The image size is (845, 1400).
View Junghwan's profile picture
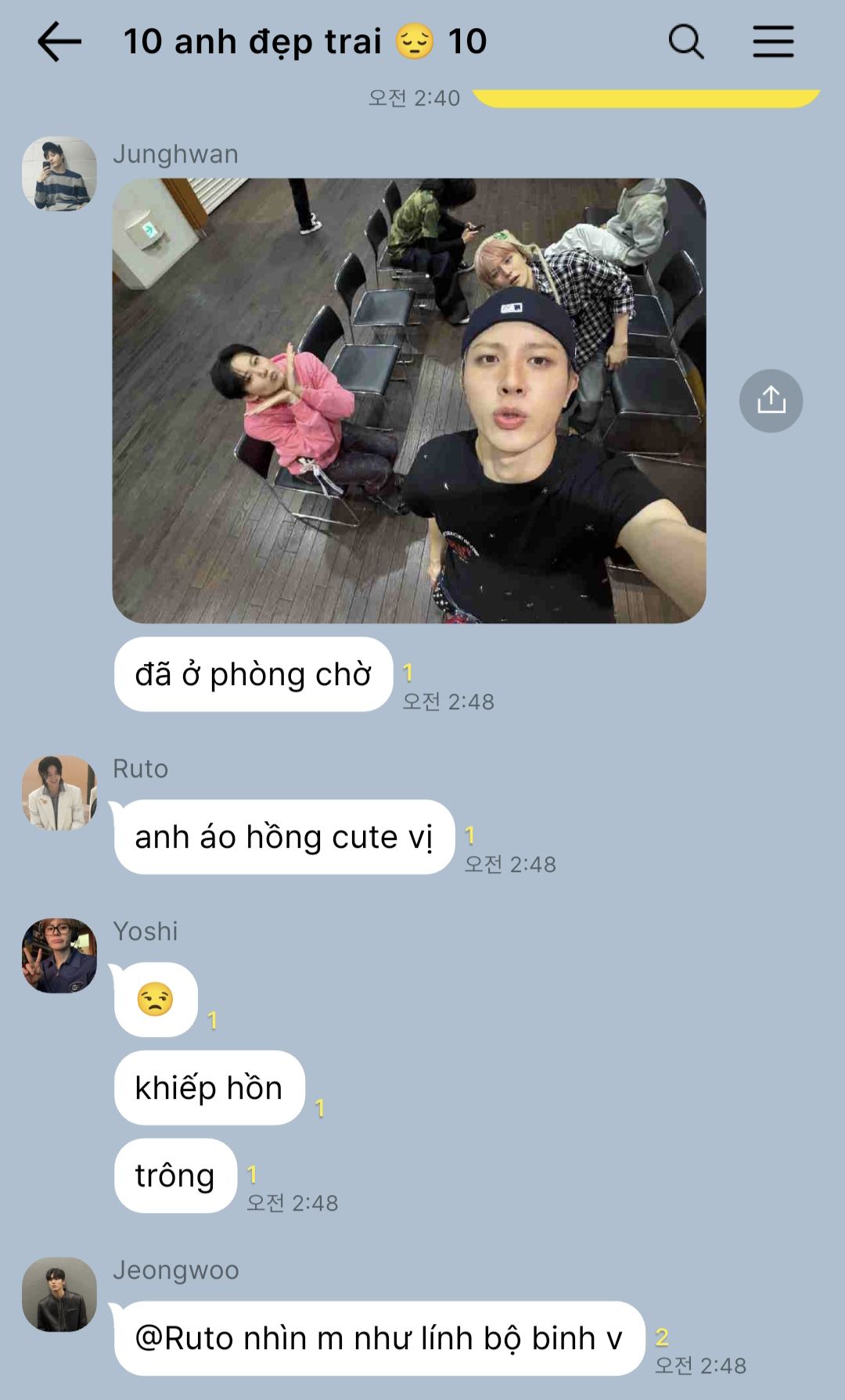[59, 174]
